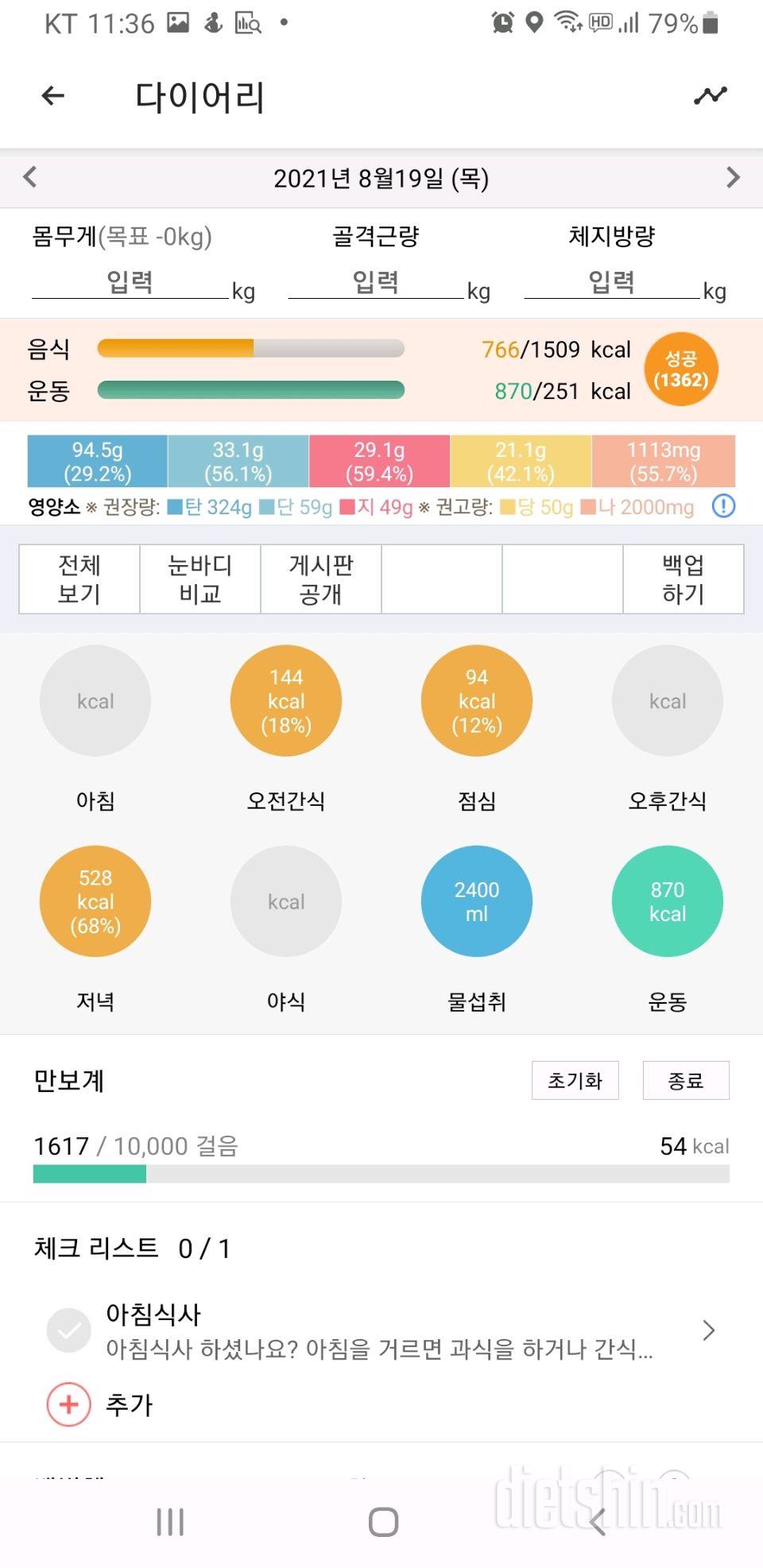Open 저녁 528 kcal entry
763x1568 pixels.
(x=95, y=901)
